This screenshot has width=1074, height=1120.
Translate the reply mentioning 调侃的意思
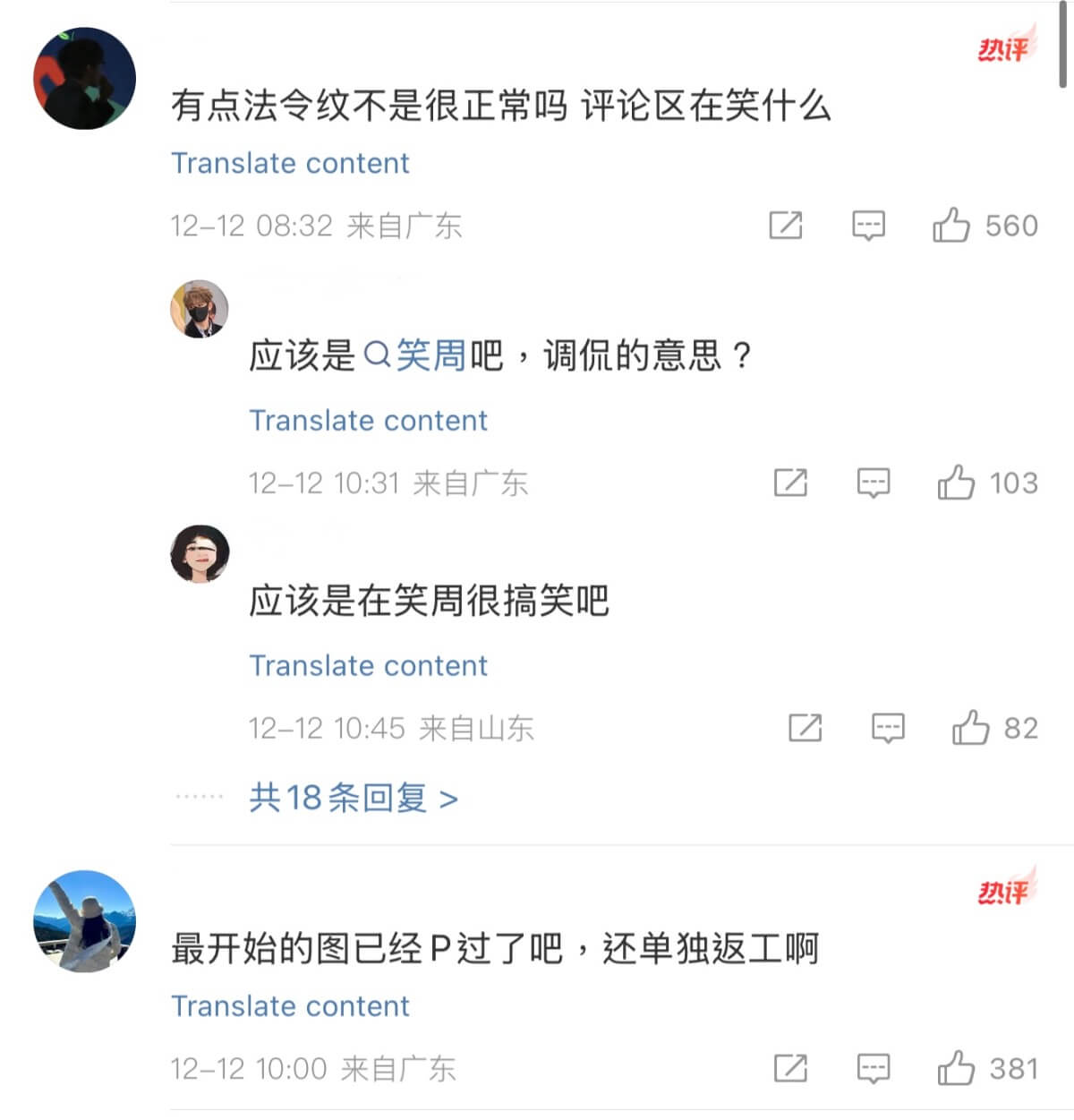tap(368, 420)
